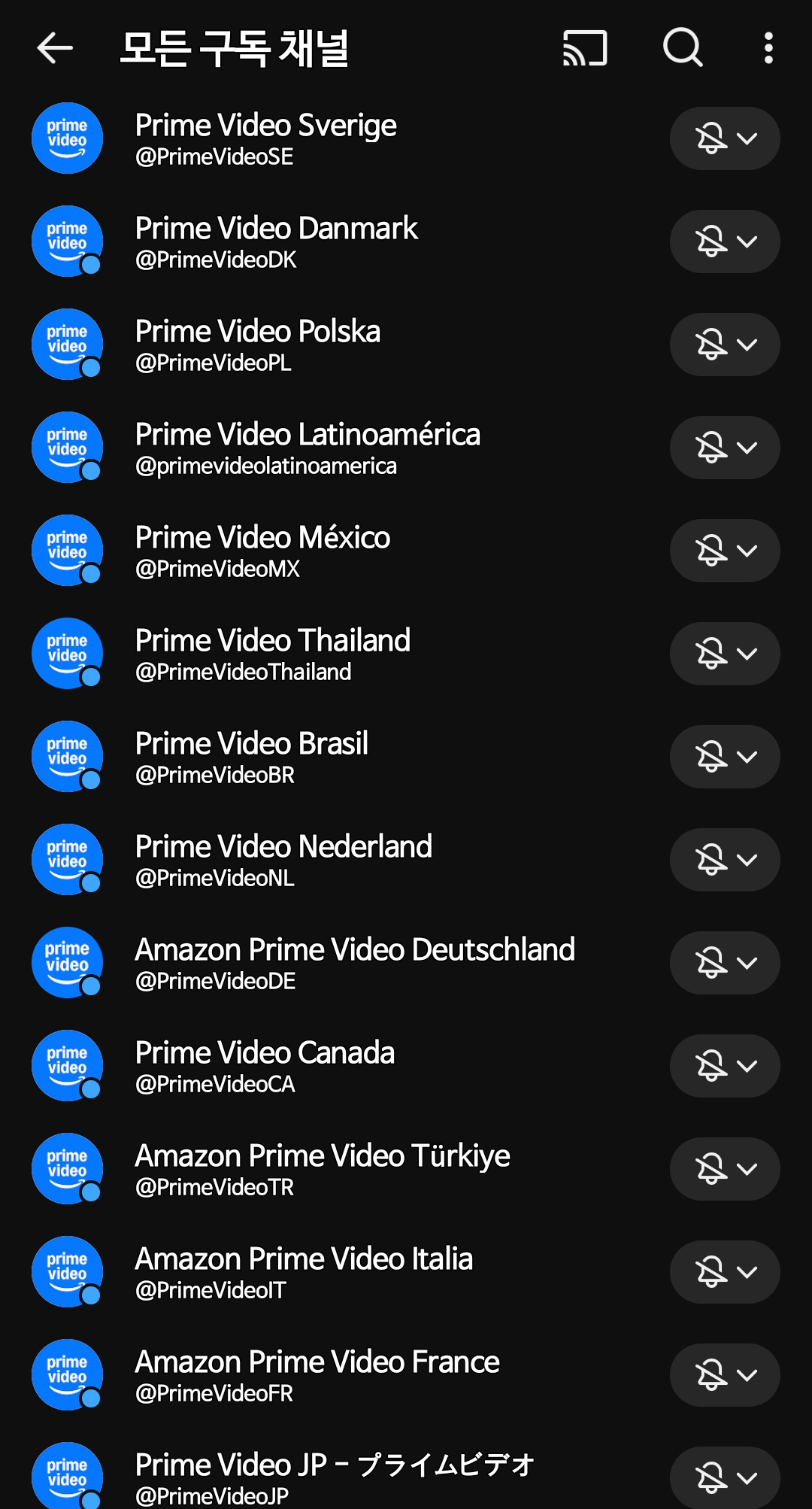Expand notification options for Prime Video Sverige
Screen dimensions: 812x1509
tap(724, 138)
